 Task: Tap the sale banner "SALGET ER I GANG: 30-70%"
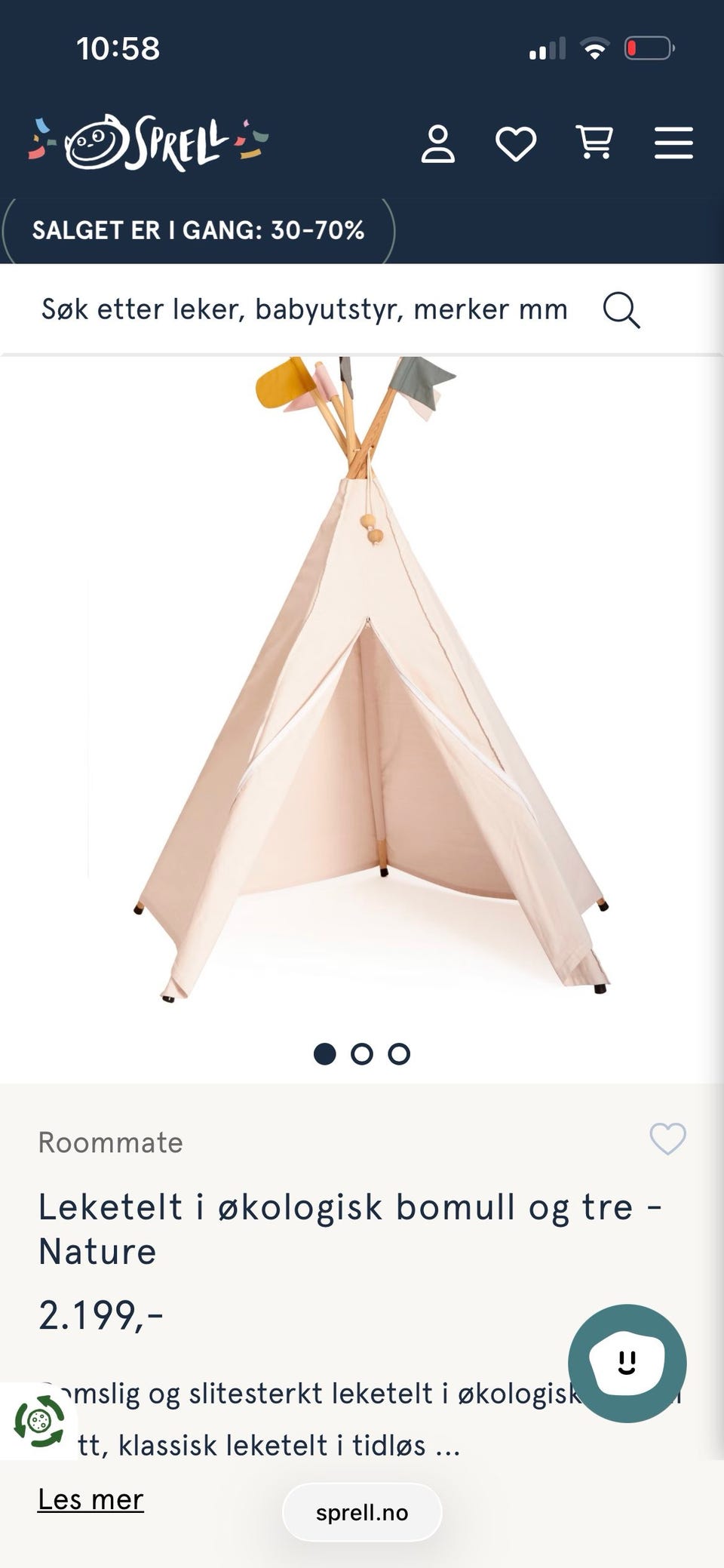pyautogui.click(x=198, y=230)
